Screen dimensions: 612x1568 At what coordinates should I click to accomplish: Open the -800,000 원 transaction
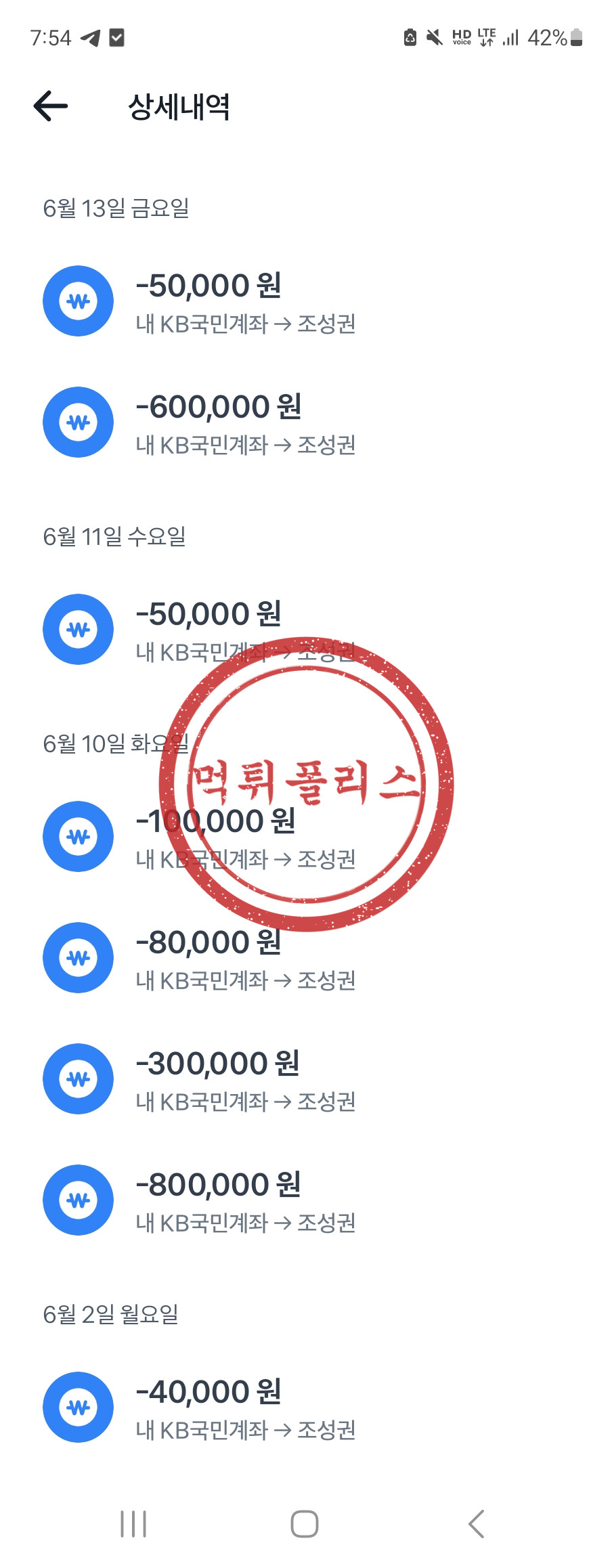[306, 1200]
